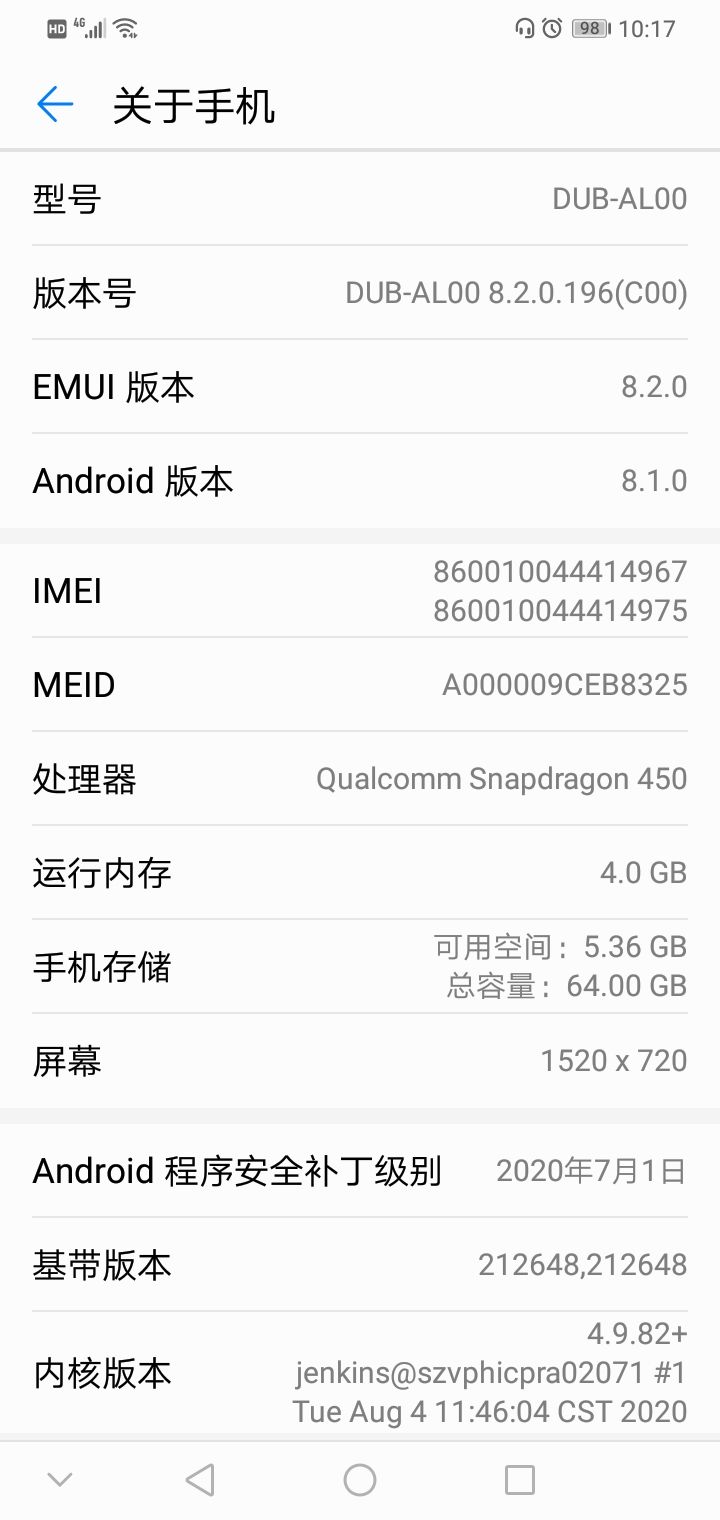Go back using the blue arrow
The image size is (720, 1520).
tap(55, 104)
